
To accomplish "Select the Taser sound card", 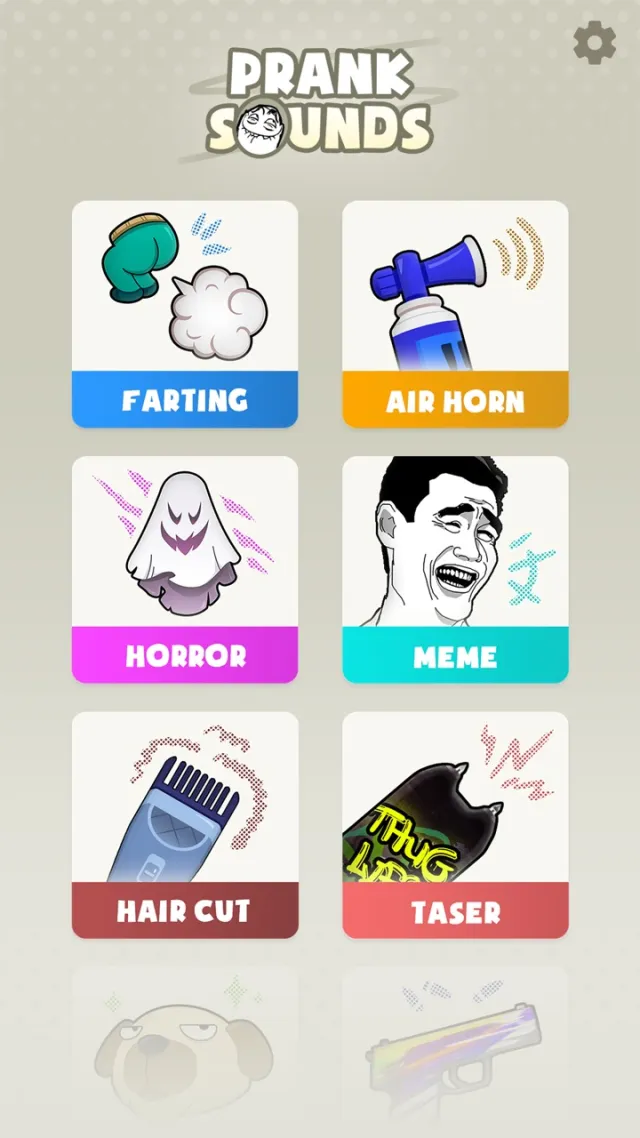I will pos(455,825).
